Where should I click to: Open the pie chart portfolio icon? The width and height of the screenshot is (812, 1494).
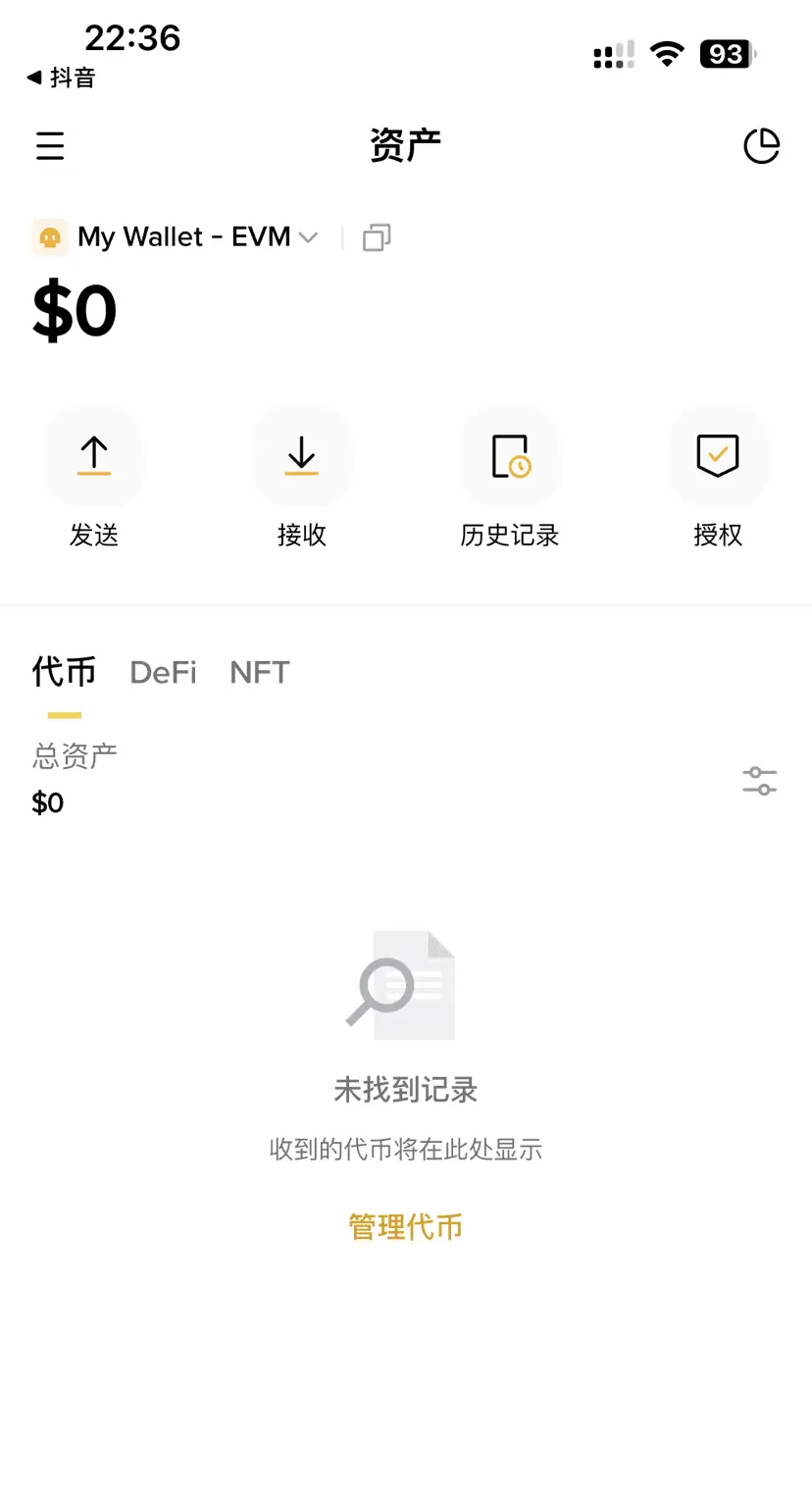tap(761, 146)
